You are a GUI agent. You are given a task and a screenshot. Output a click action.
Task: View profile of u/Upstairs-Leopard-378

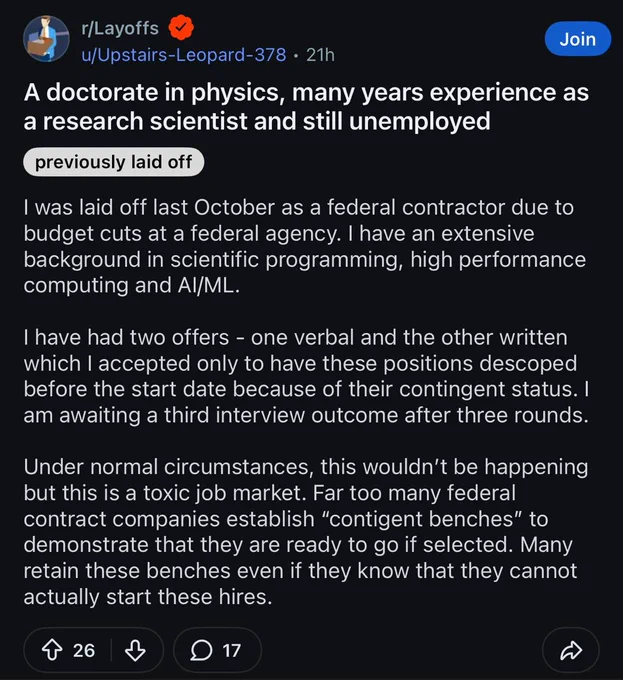[184, 55]
